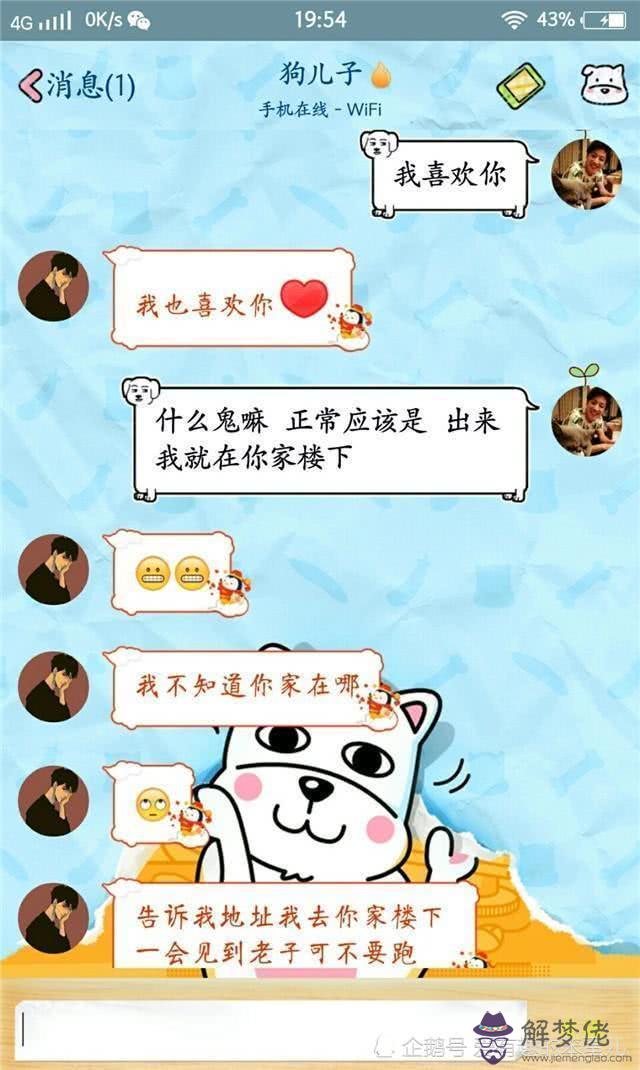Image resolution: width=640 pixels, height=1070 pixels.
Task: Open avatar beside "我喜欢你" message
Action: (586, 174)
